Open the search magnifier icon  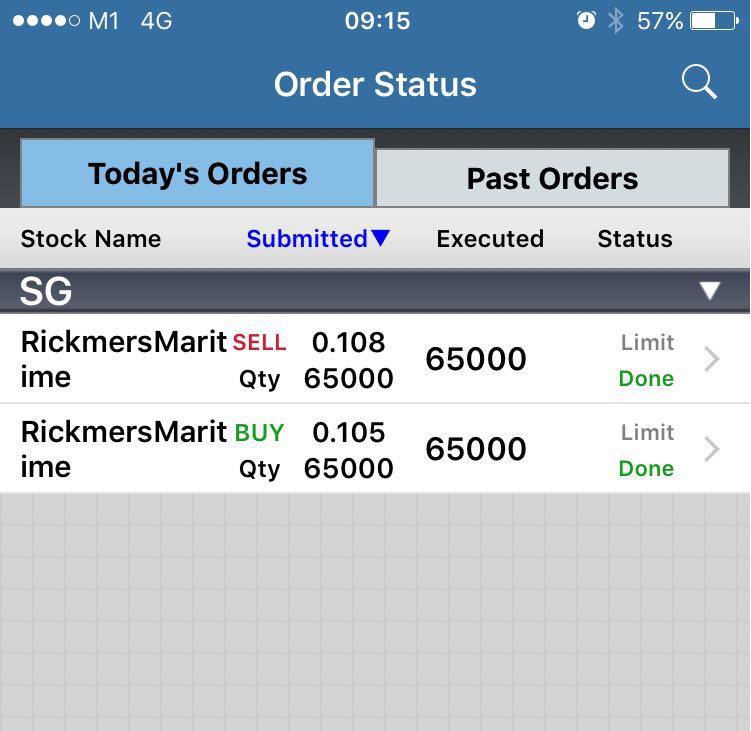point(699,83)
